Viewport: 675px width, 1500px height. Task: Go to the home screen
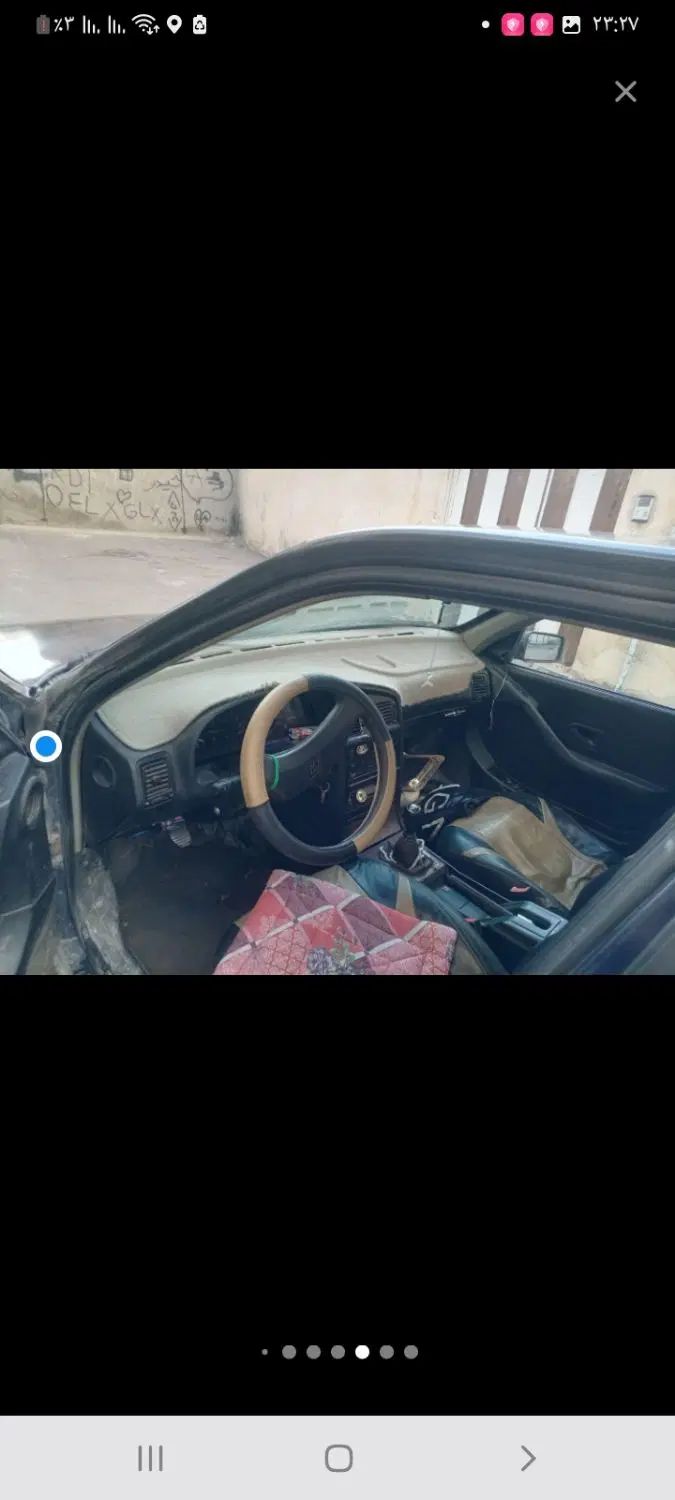(x=339, y=1458)
